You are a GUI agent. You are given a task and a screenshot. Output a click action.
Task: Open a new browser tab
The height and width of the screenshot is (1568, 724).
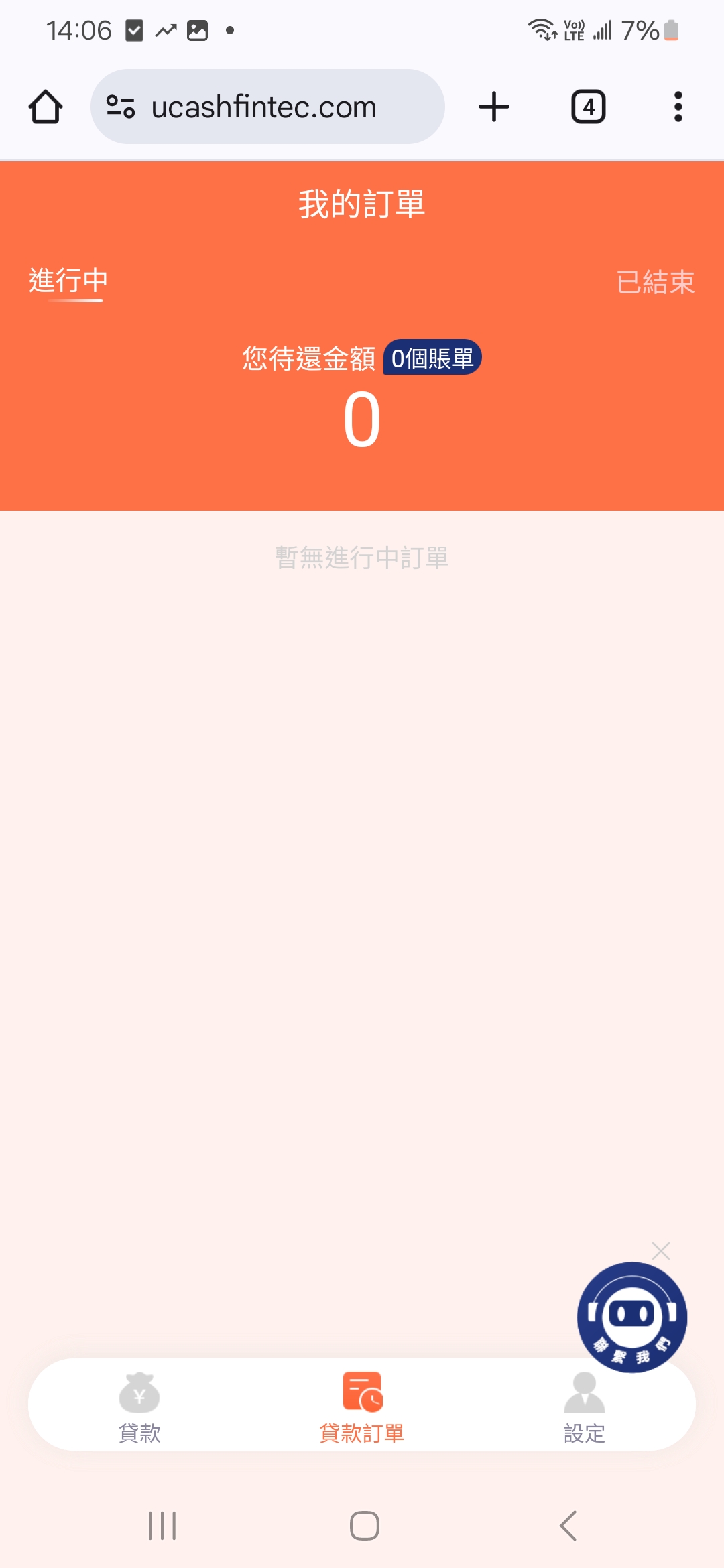coord(494,107)
